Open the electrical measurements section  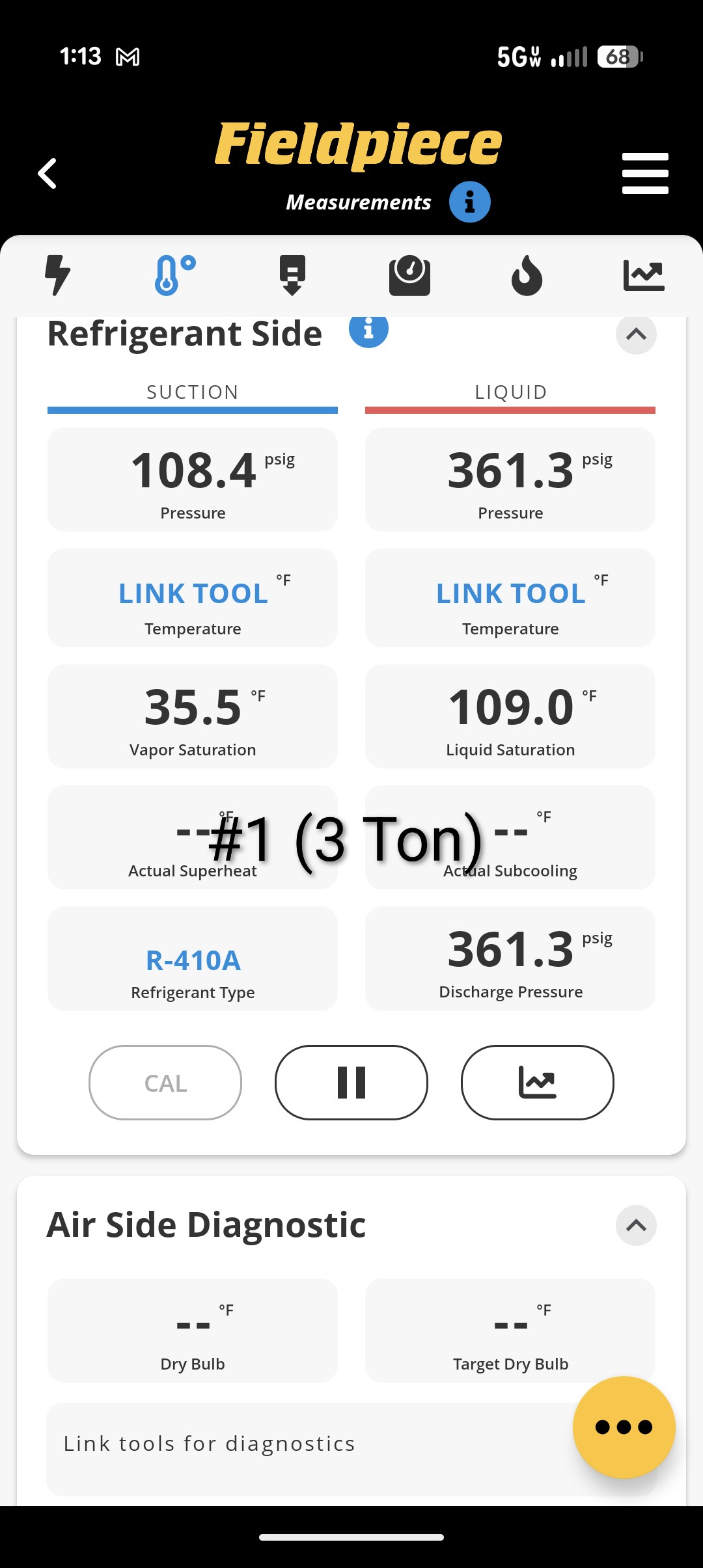coord(57,276)
